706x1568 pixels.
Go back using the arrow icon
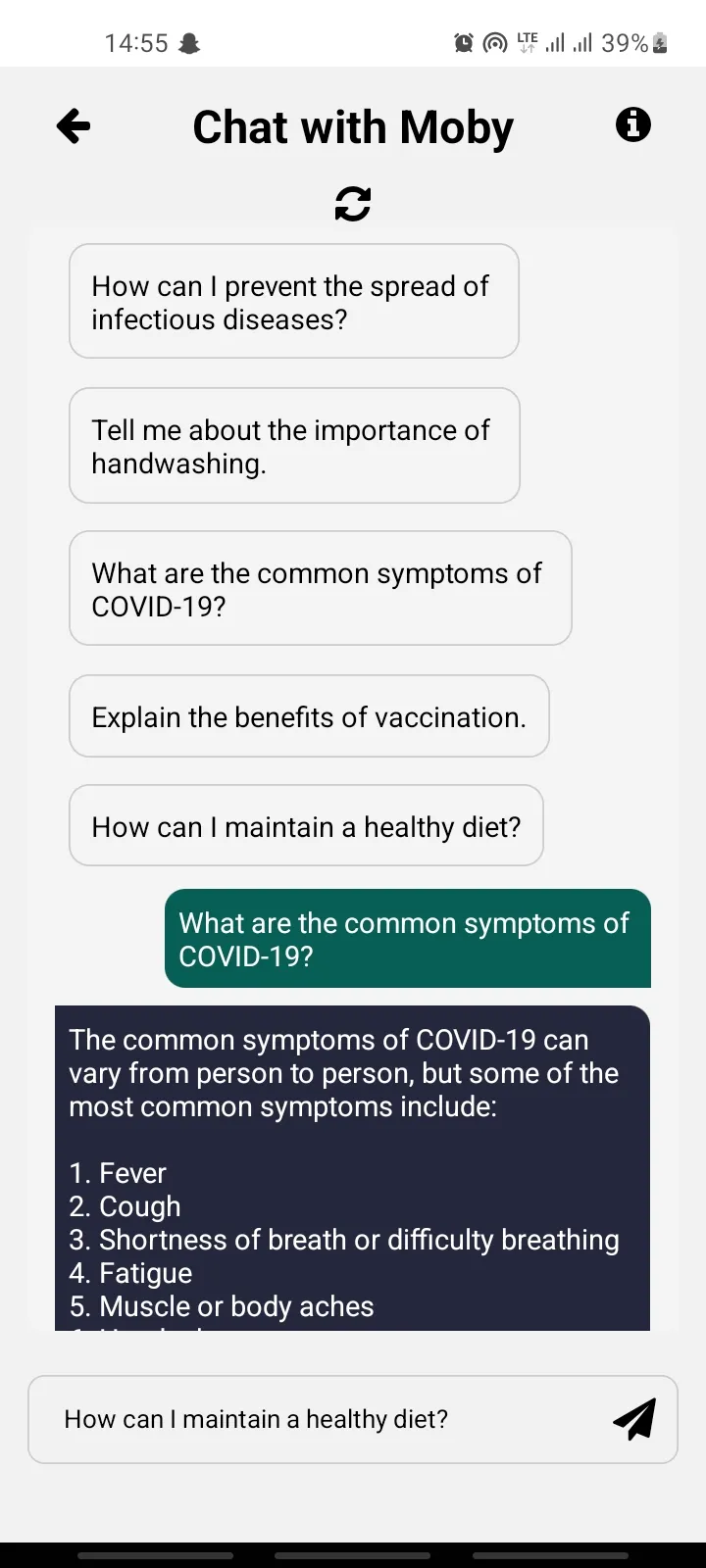[74, 125]
